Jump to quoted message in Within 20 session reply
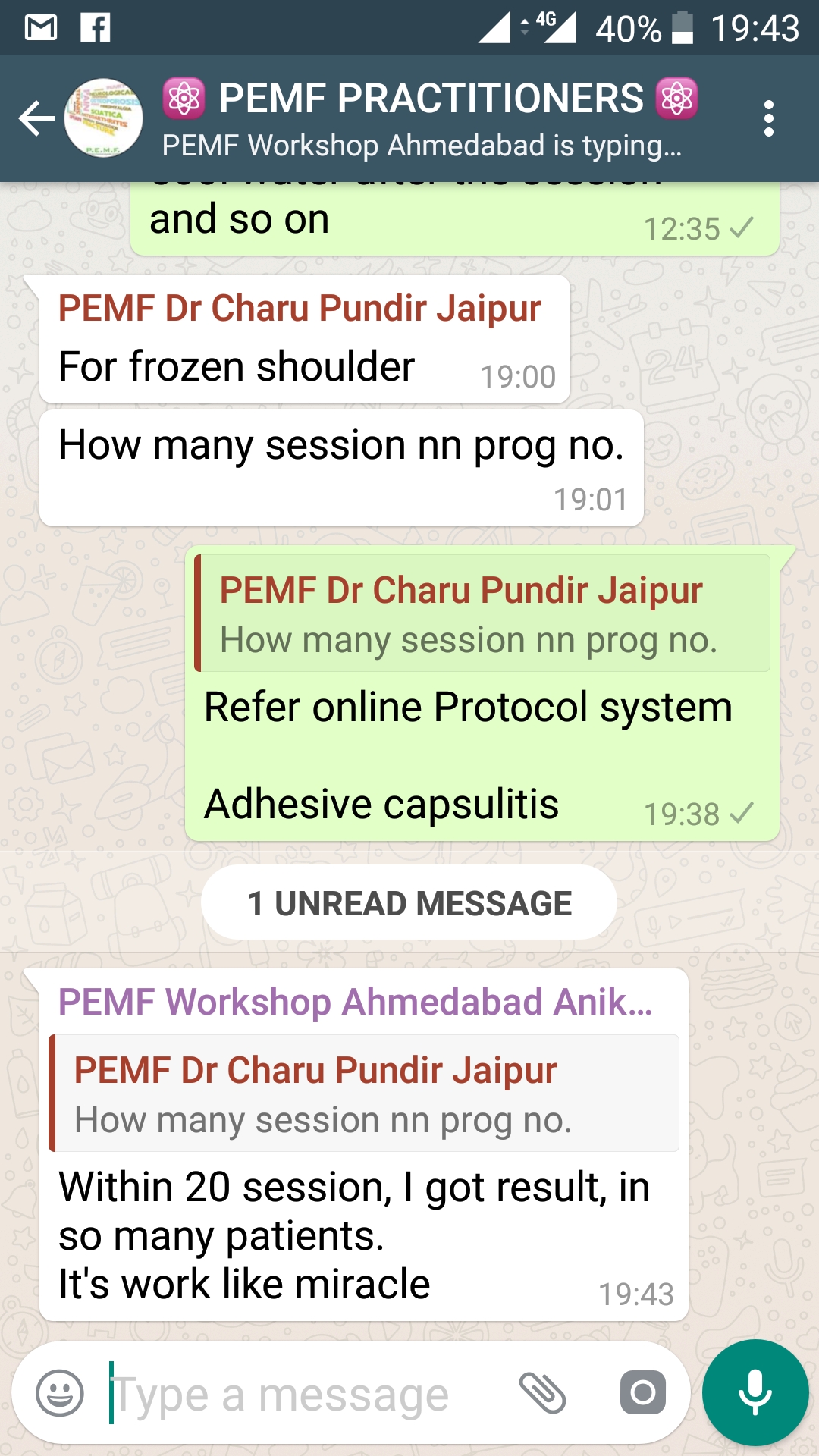Screen dimensions: 819x1456 point(364,1093)
